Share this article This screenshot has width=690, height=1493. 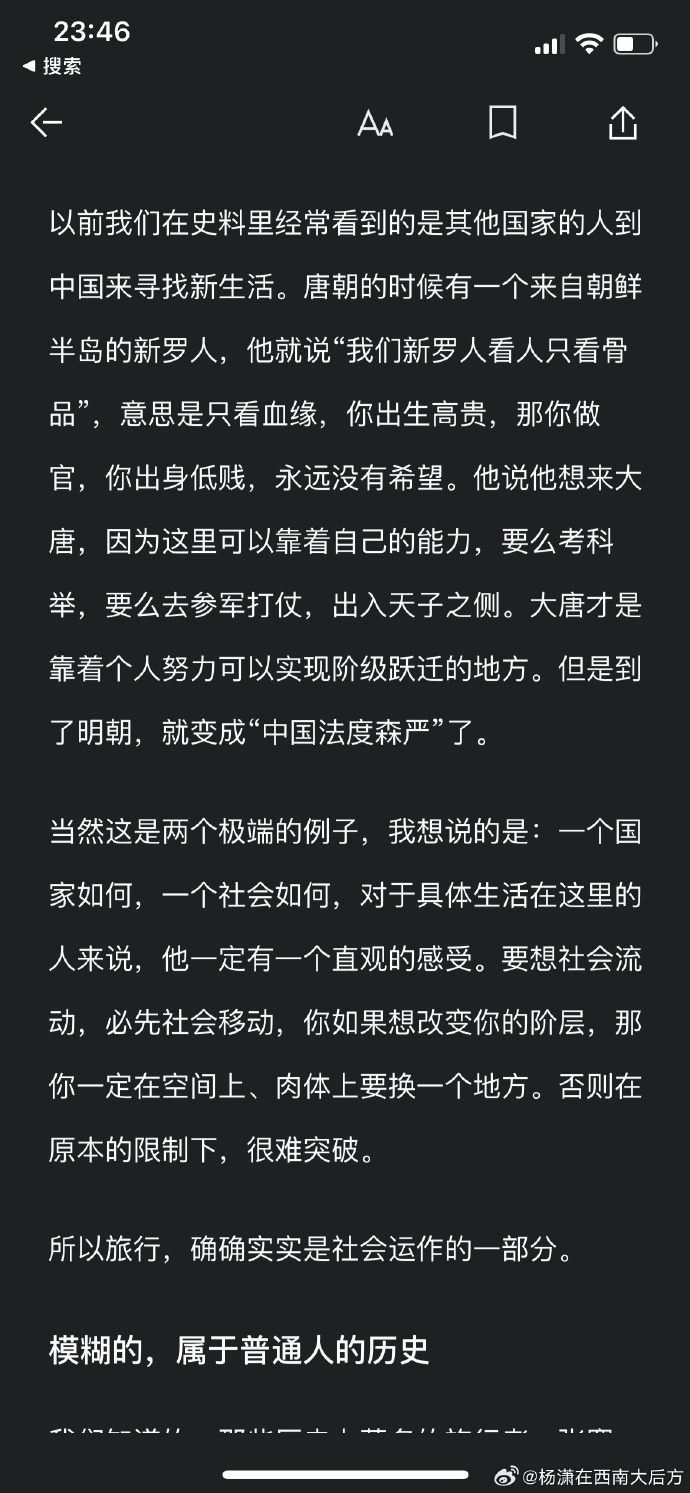[622, 122]
